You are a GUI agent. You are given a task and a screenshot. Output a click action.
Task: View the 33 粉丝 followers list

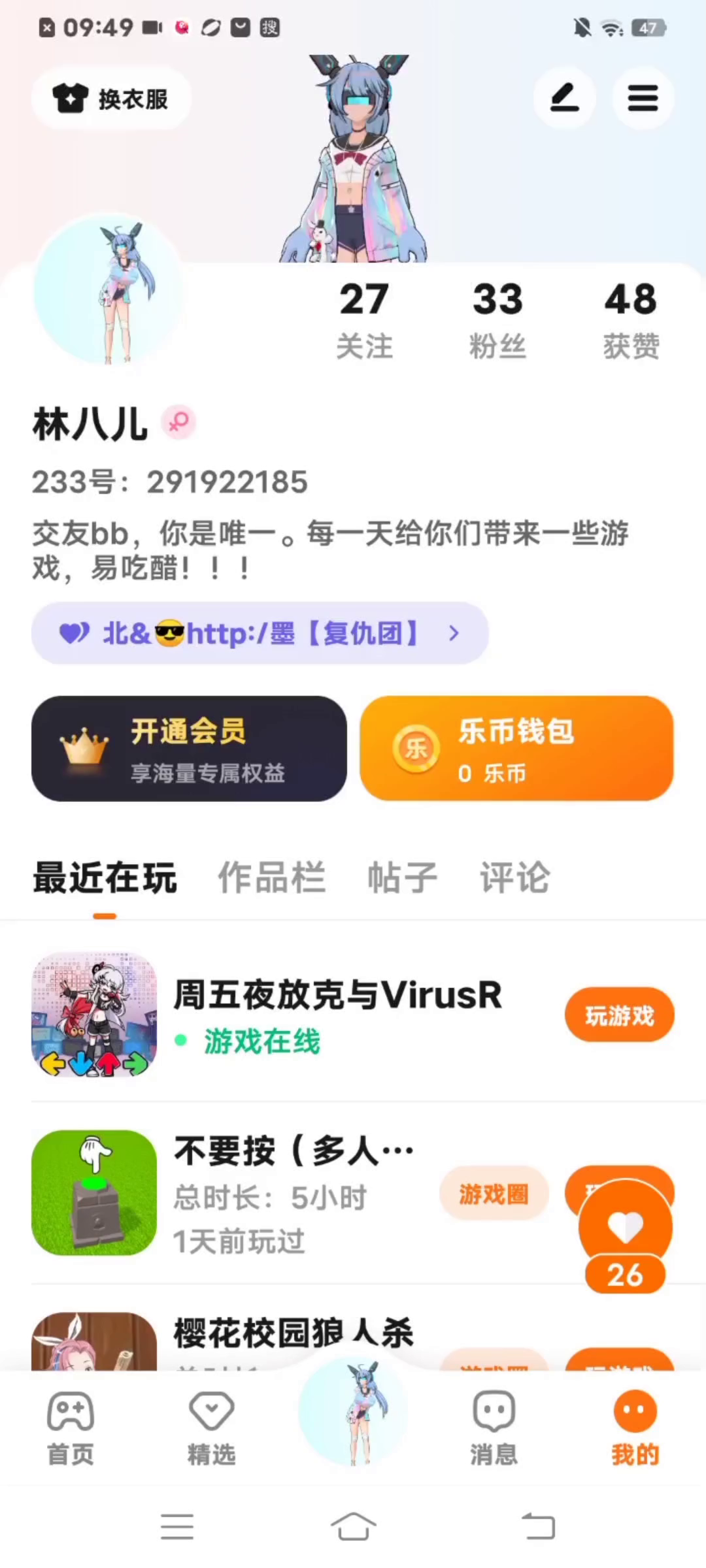tap(497, 320)
